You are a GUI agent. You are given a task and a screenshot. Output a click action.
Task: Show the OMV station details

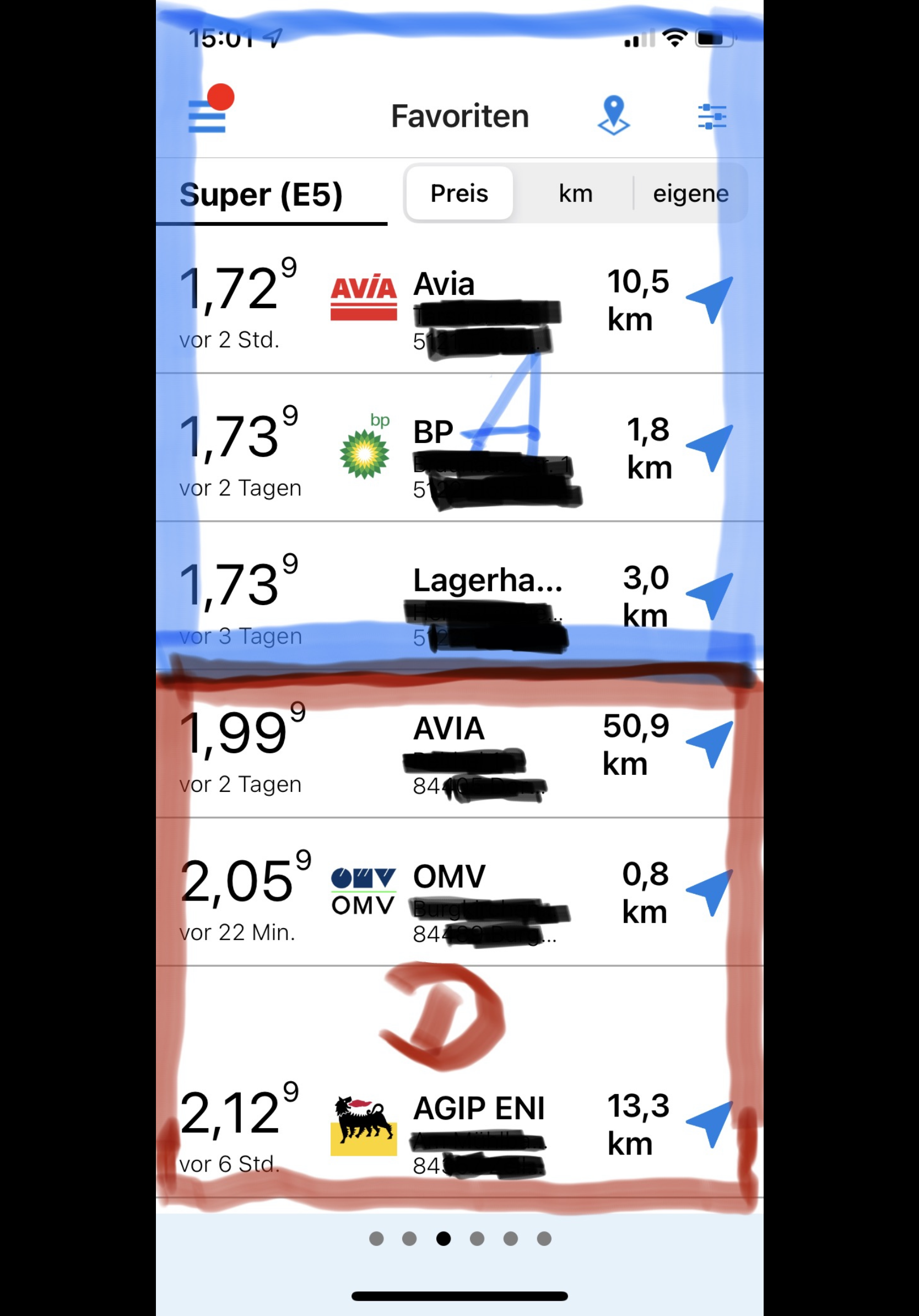pyautogui.click(x=449, y=877)
